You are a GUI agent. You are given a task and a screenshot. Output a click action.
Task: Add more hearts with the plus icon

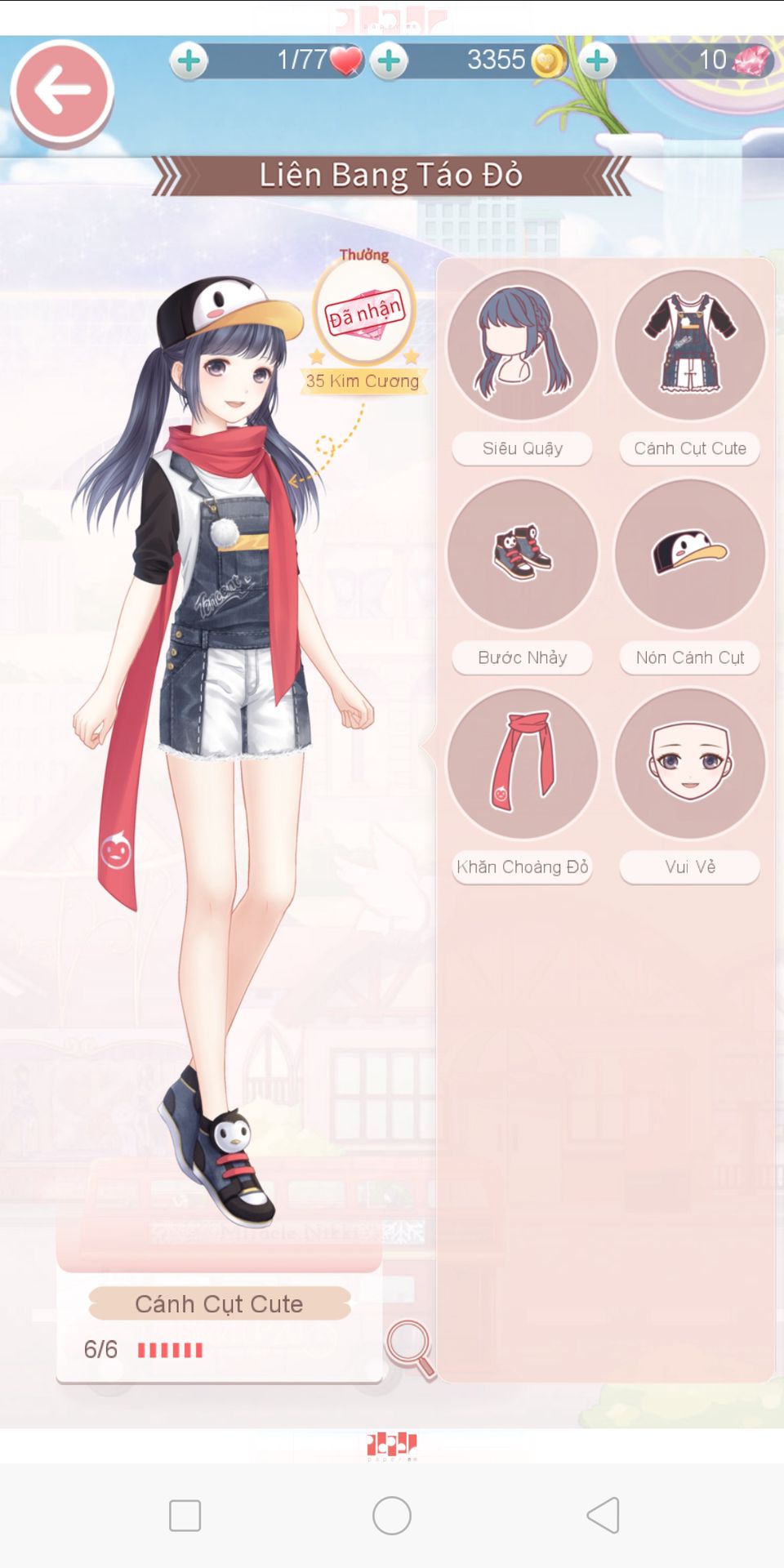pyautogui.click(x=189, y=61)
